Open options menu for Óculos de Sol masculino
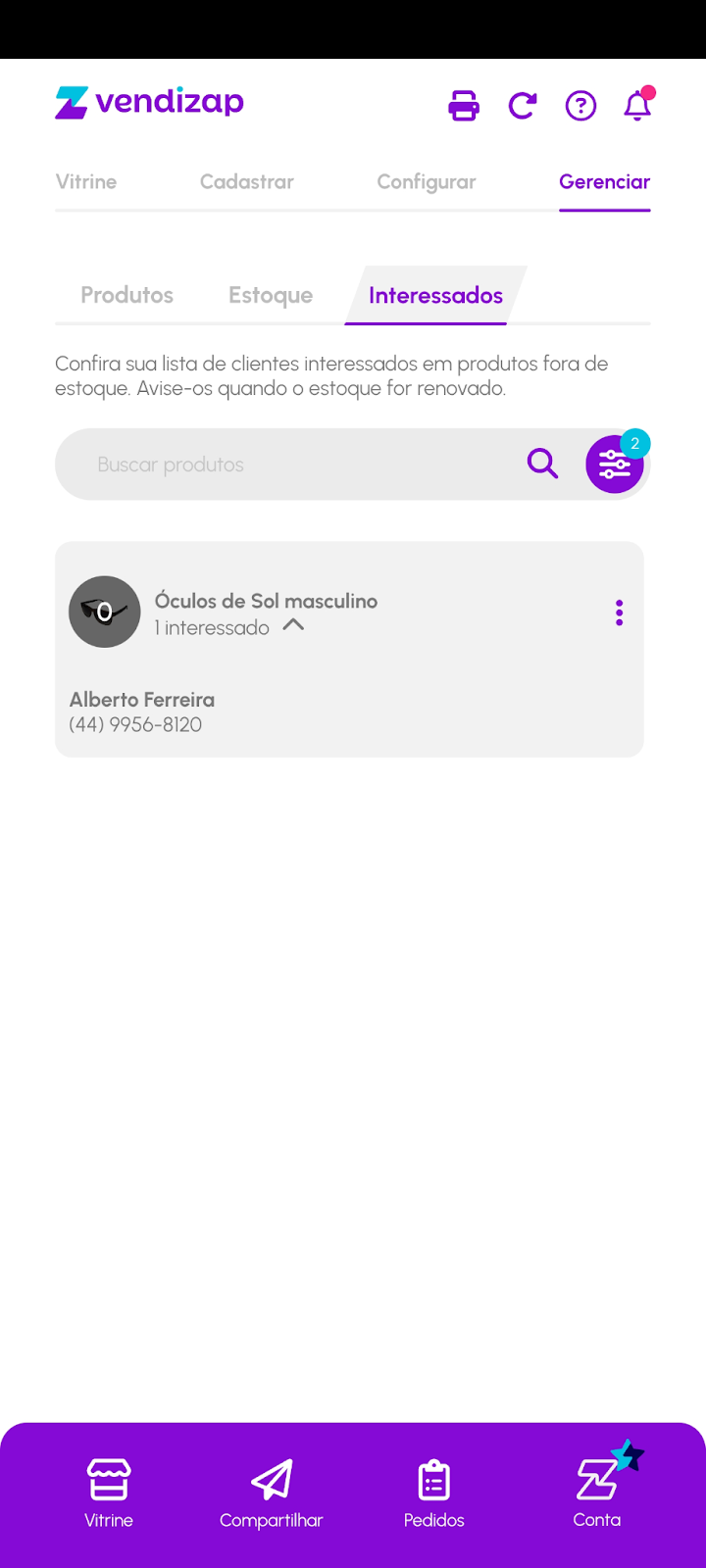 (619, 612)
